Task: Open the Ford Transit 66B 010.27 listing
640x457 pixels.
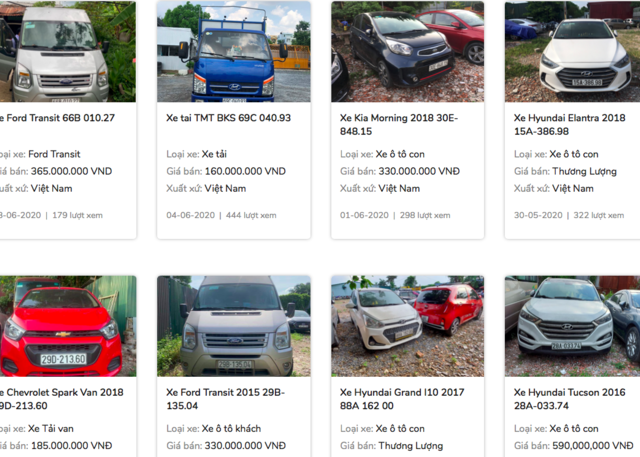Action: (x=60, y=118)
